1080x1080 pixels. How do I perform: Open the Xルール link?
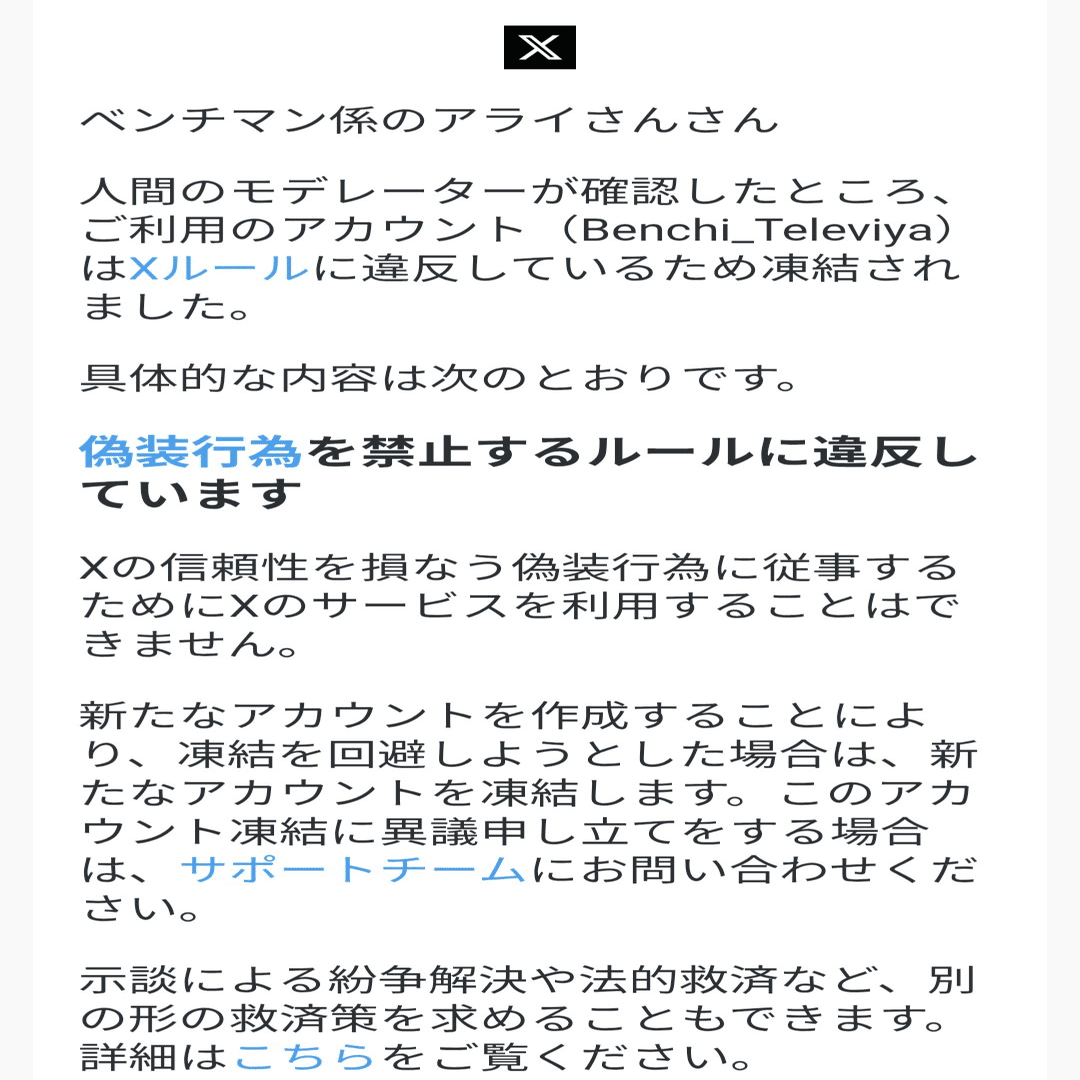[219, 268]
